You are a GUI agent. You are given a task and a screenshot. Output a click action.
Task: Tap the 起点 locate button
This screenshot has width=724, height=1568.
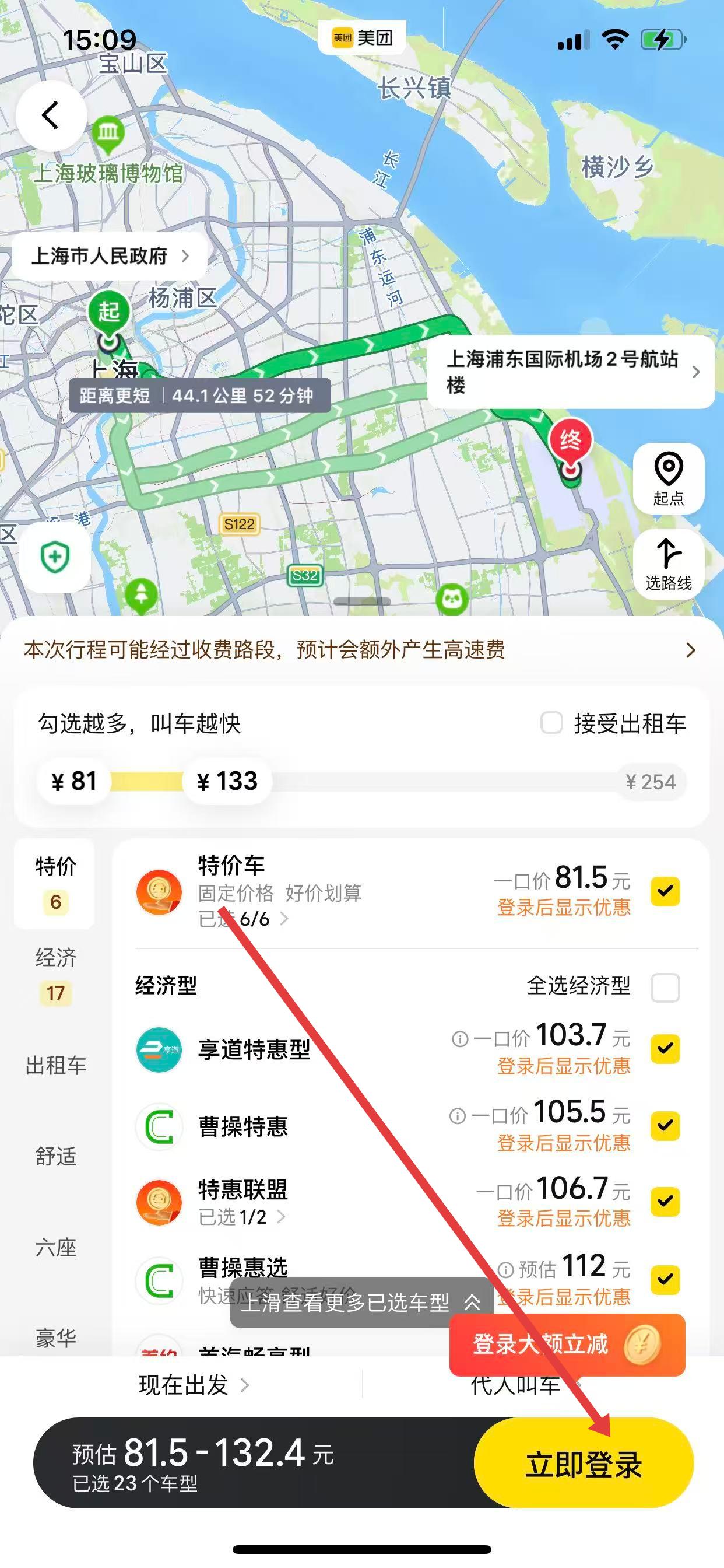[668, 478]
